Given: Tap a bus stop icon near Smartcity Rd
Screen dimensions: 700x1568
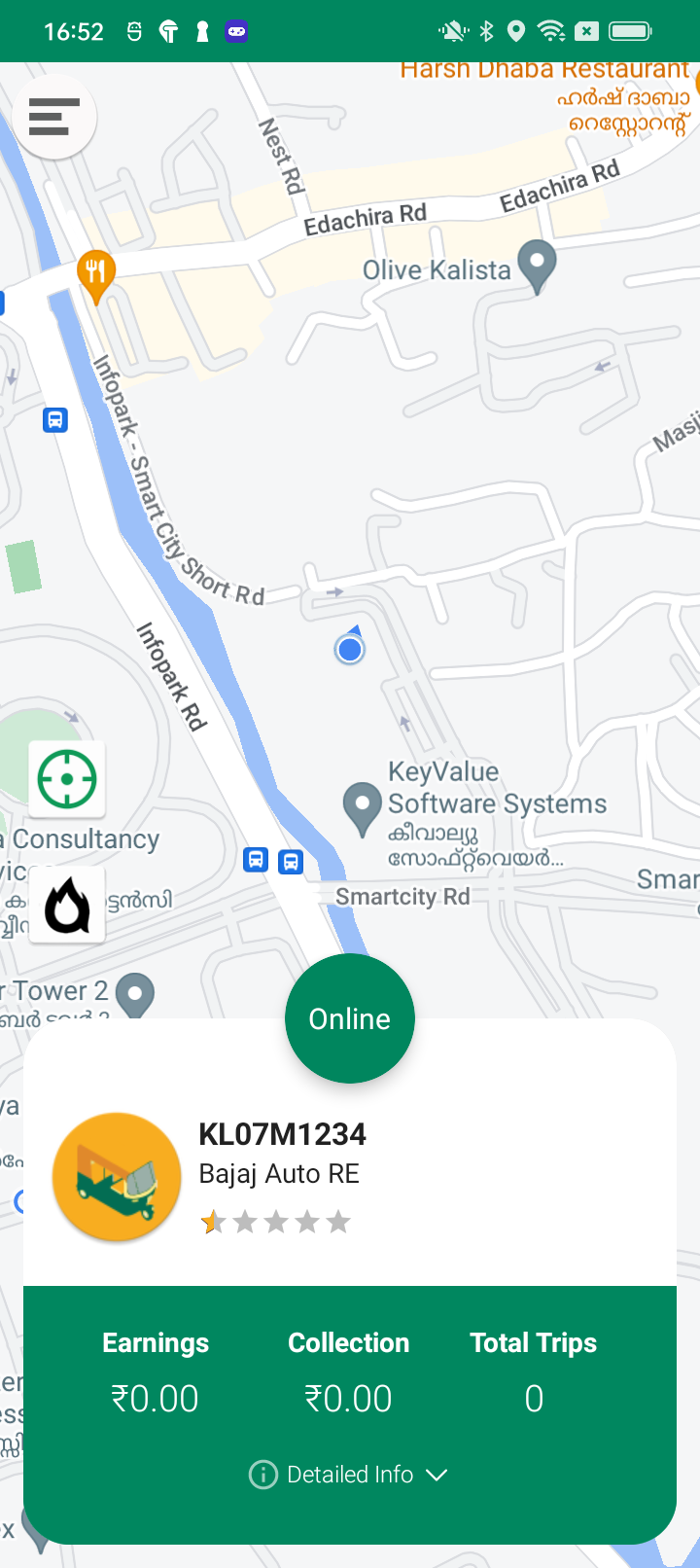Looking at the screenshot, I should [256, 860].
